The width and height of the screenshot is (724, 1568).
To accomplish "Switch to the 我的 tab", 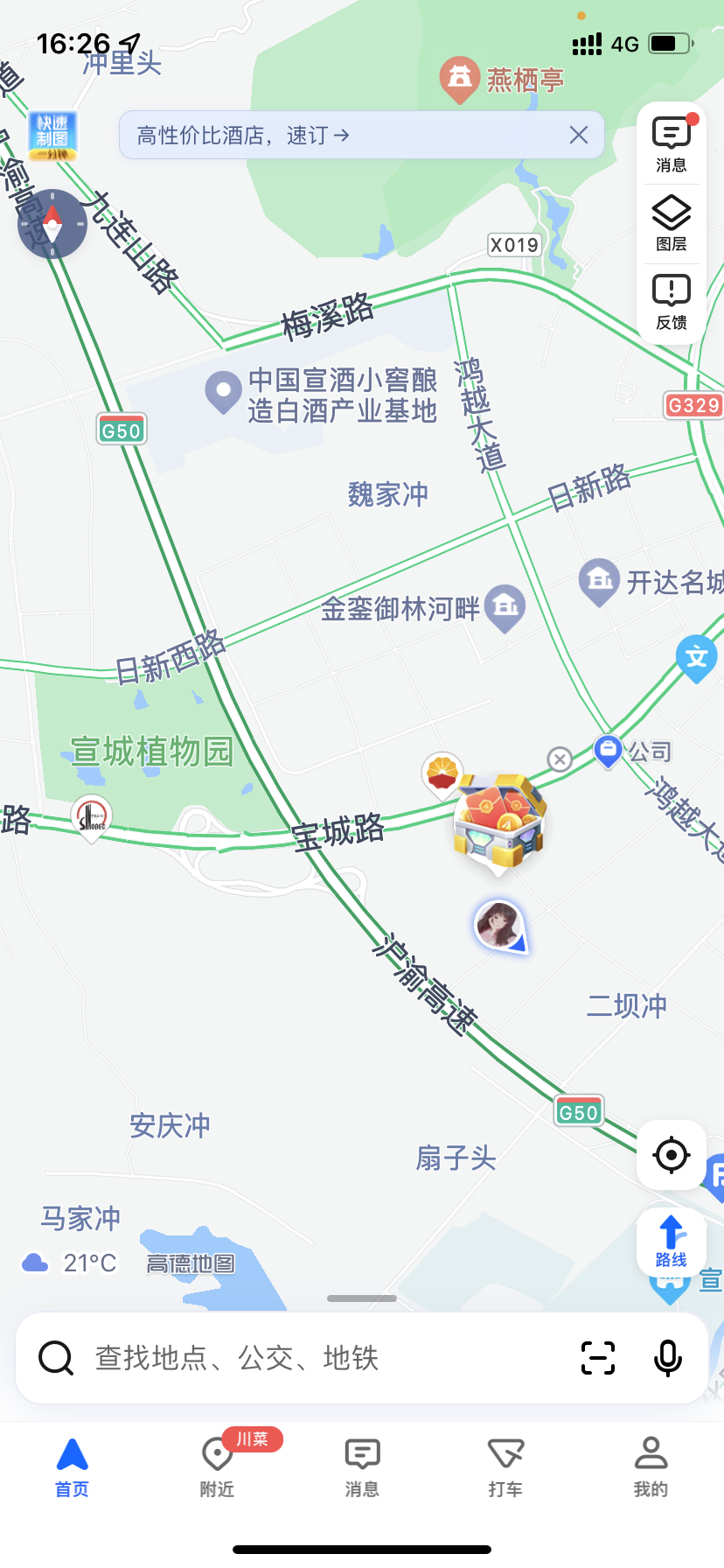I will point(651,1466).
